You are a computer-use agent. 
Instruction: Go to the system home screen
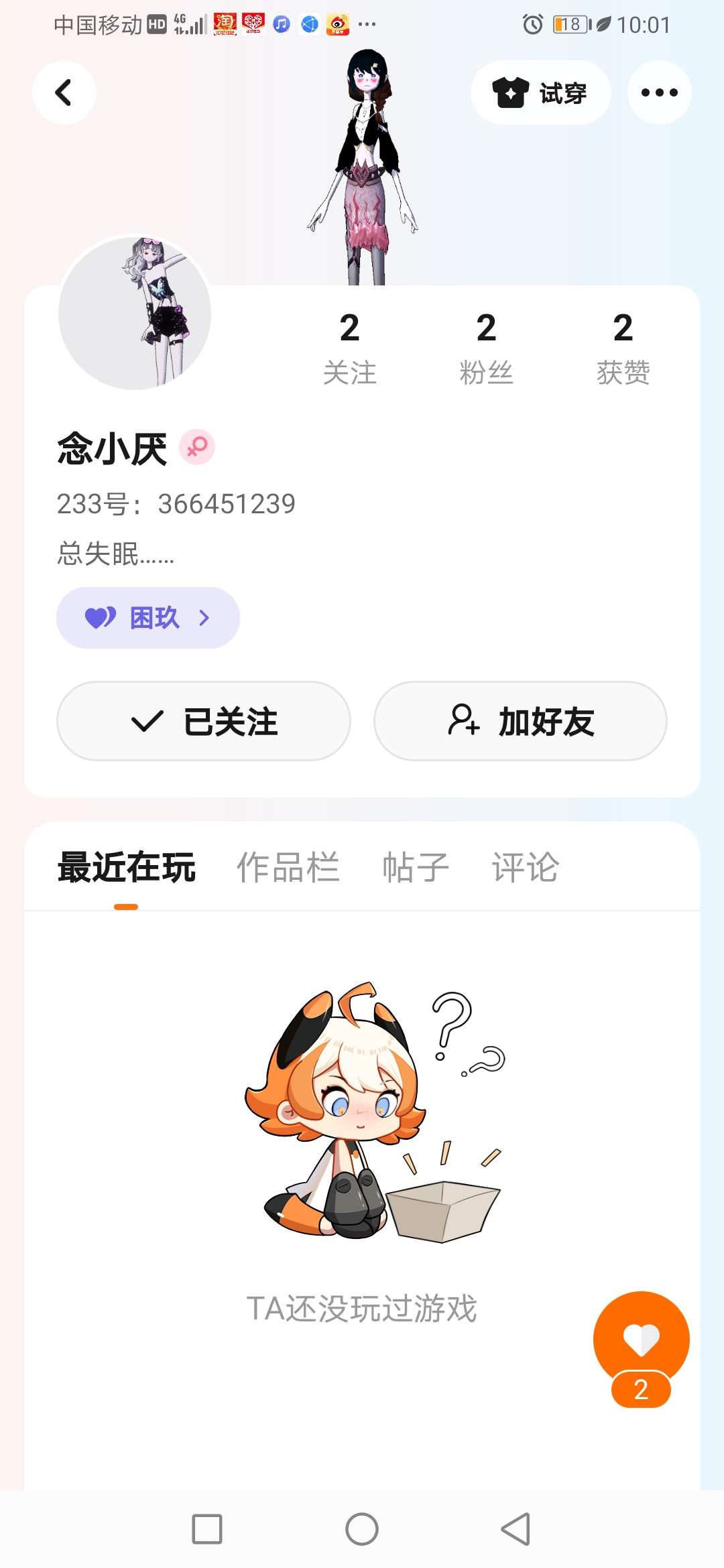[362, 1529]
